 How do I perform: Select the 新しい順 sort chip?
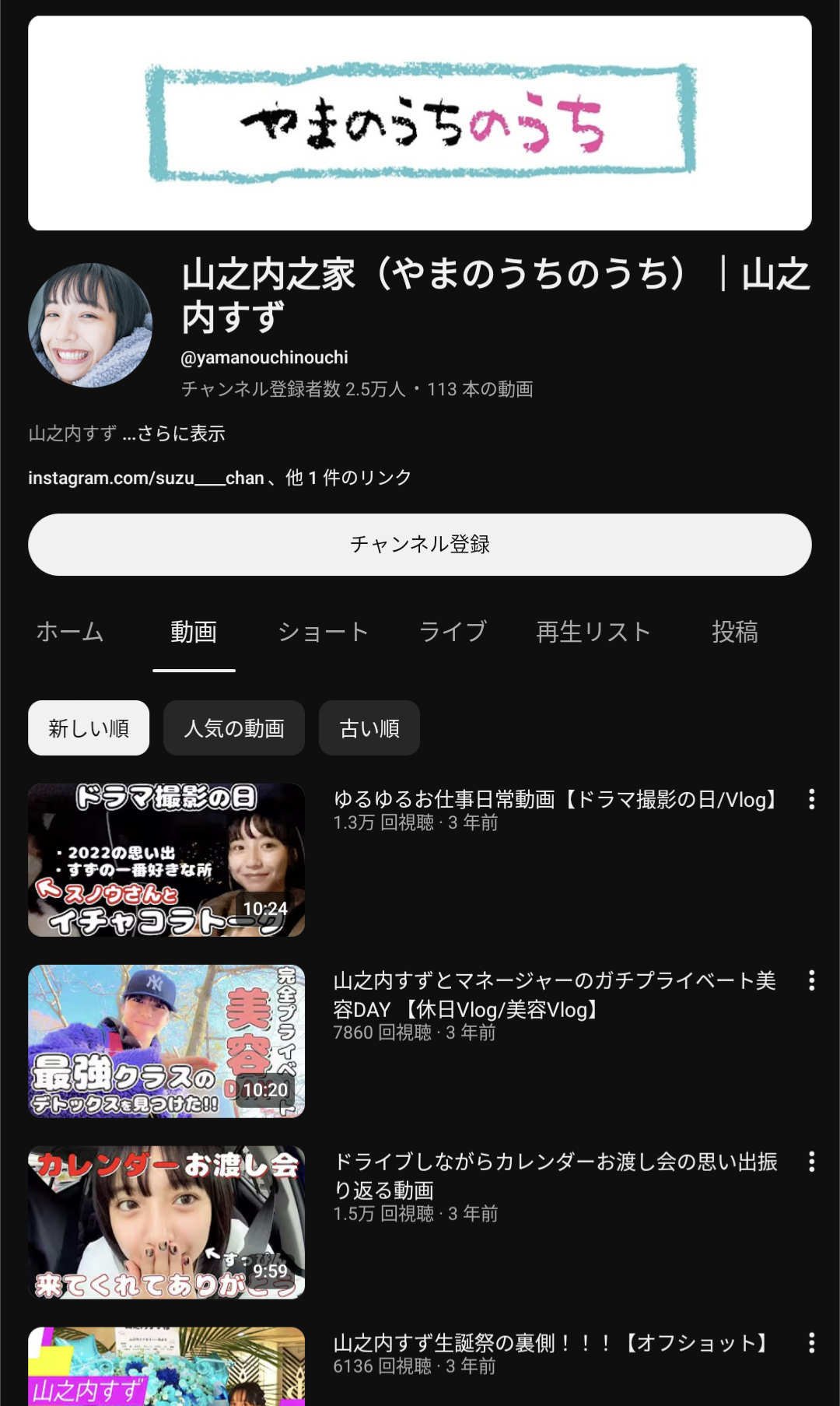tap(89, 728)
